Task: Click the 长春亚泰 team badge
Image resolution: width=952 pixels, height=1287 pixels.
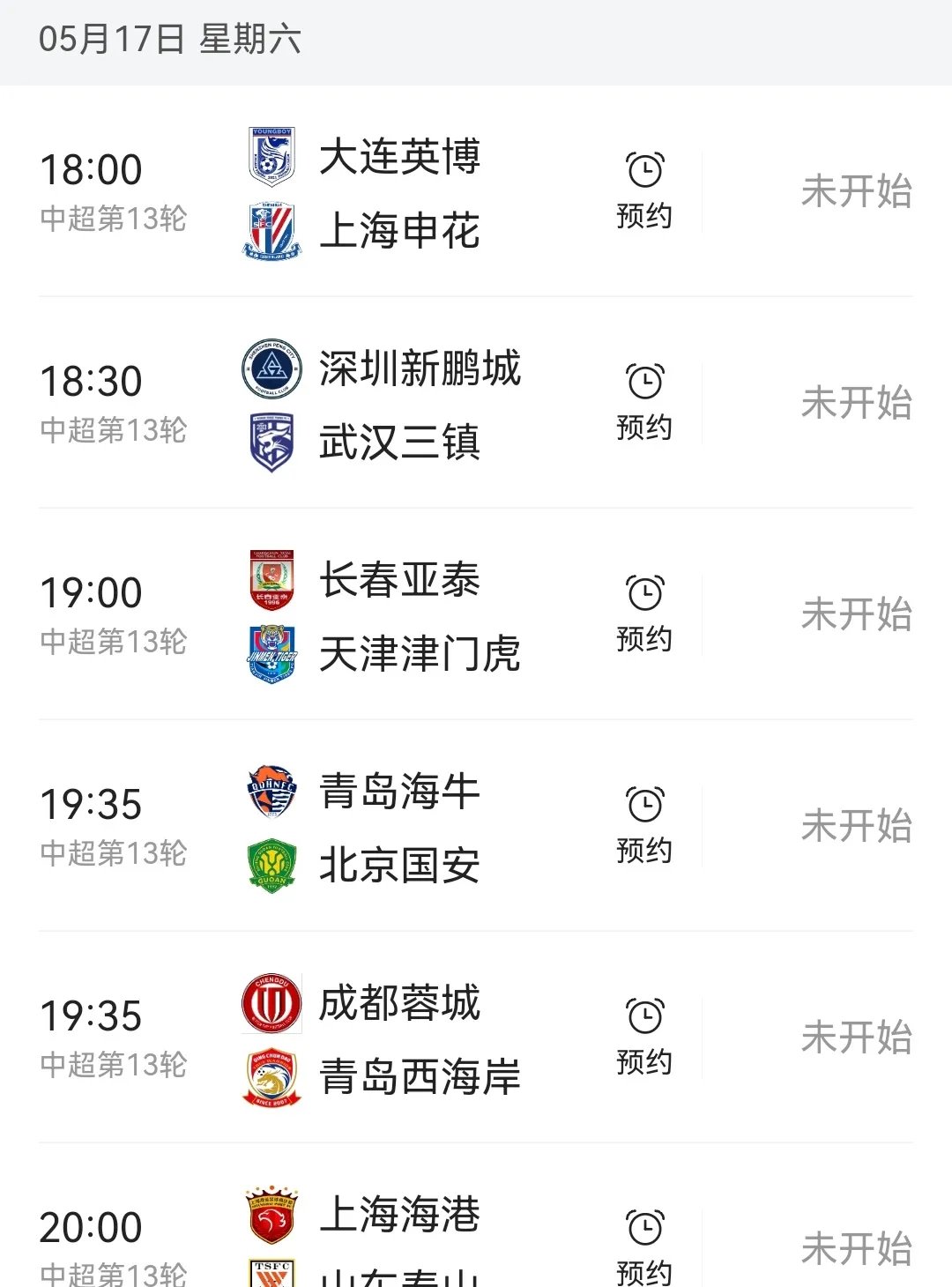Action: [x=270, y=581]
